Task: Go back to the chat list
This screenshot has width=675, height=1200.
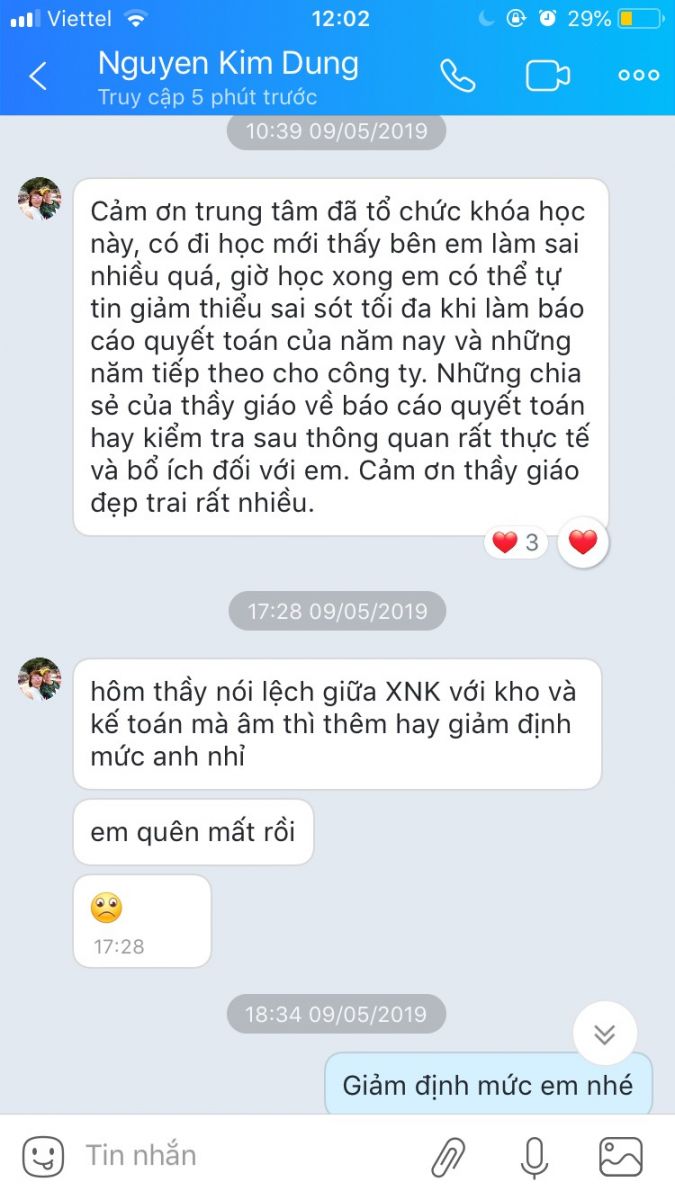Action: [38, 76]
